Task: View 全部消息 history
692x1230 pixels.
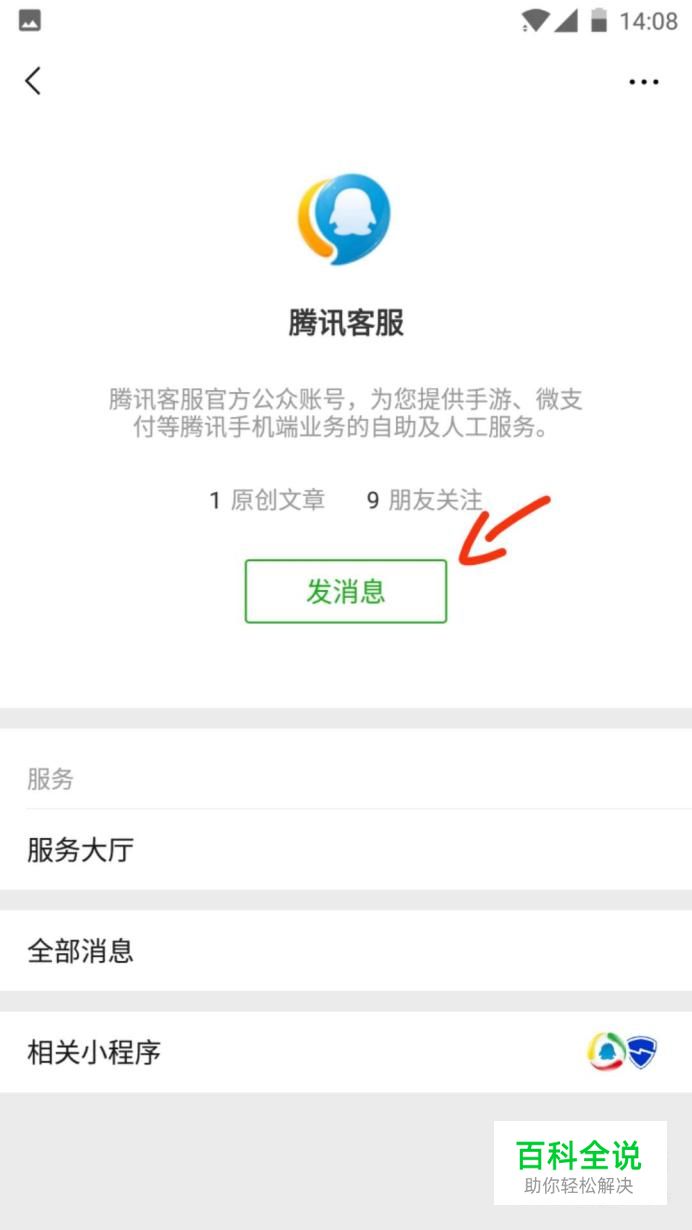Action: point(346,951)
